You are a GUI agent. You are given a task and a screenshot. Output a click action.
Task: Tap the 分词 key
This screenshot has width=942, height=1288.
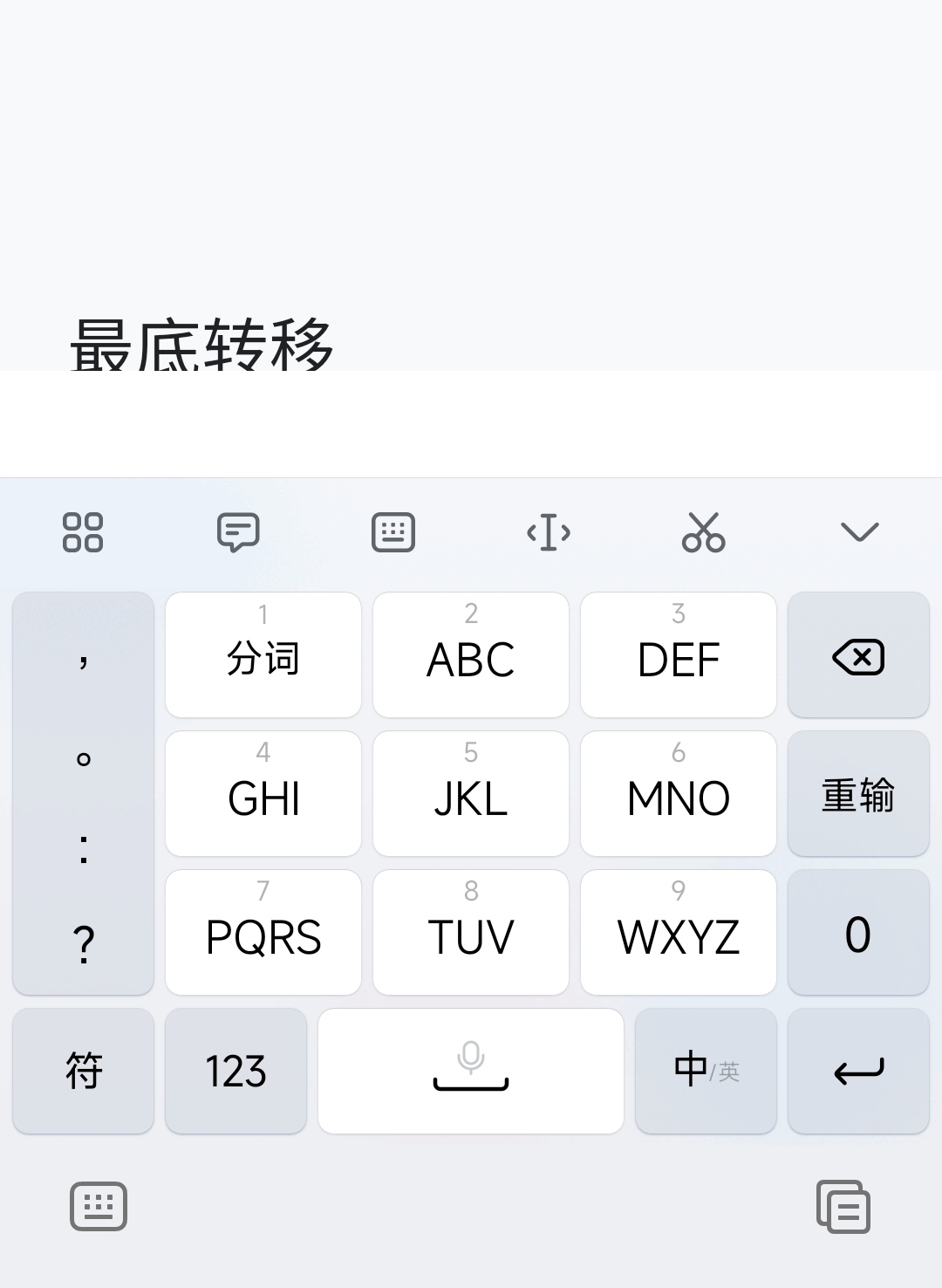263,654
